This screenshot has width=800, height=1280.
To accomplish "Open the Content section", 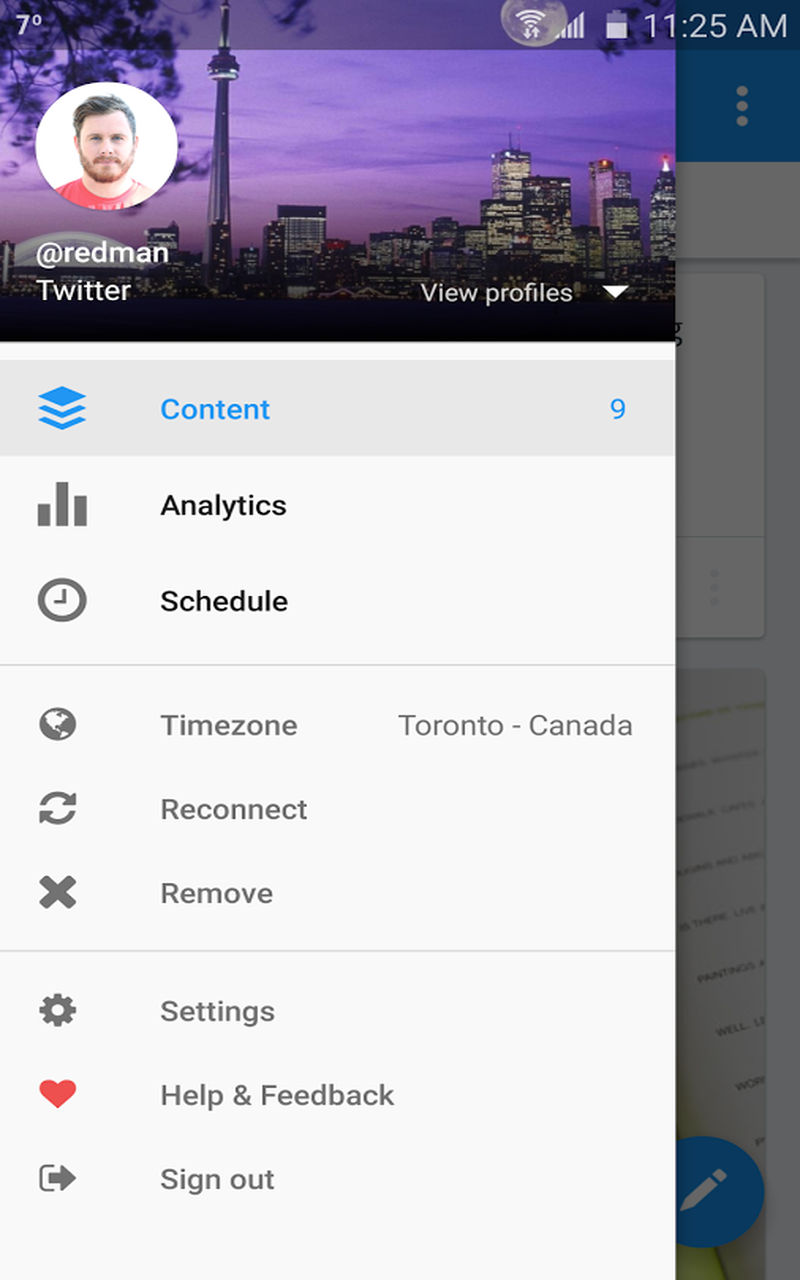I will [215, 409].
